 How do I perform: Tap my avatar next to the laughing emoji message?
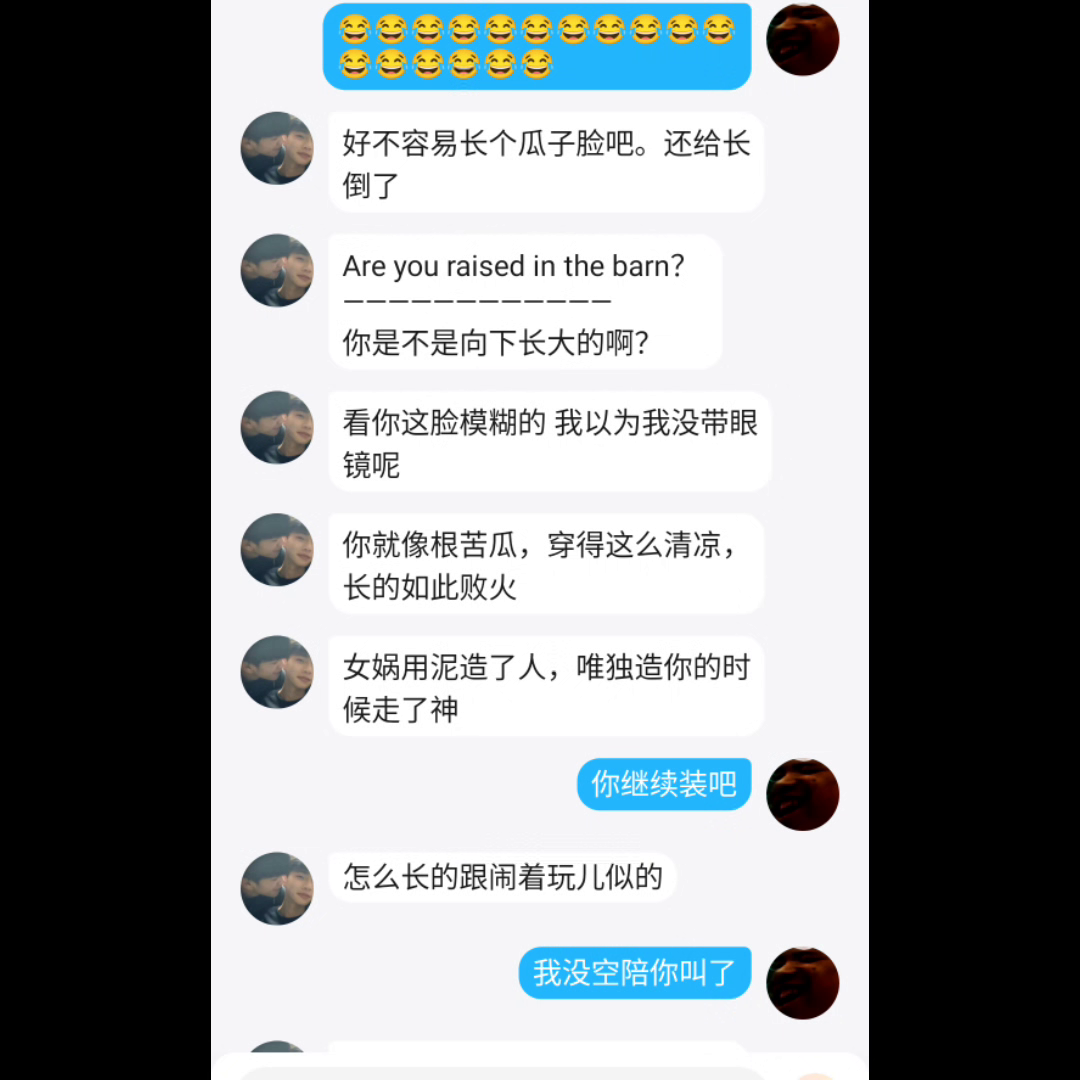(x=802, y=39)
